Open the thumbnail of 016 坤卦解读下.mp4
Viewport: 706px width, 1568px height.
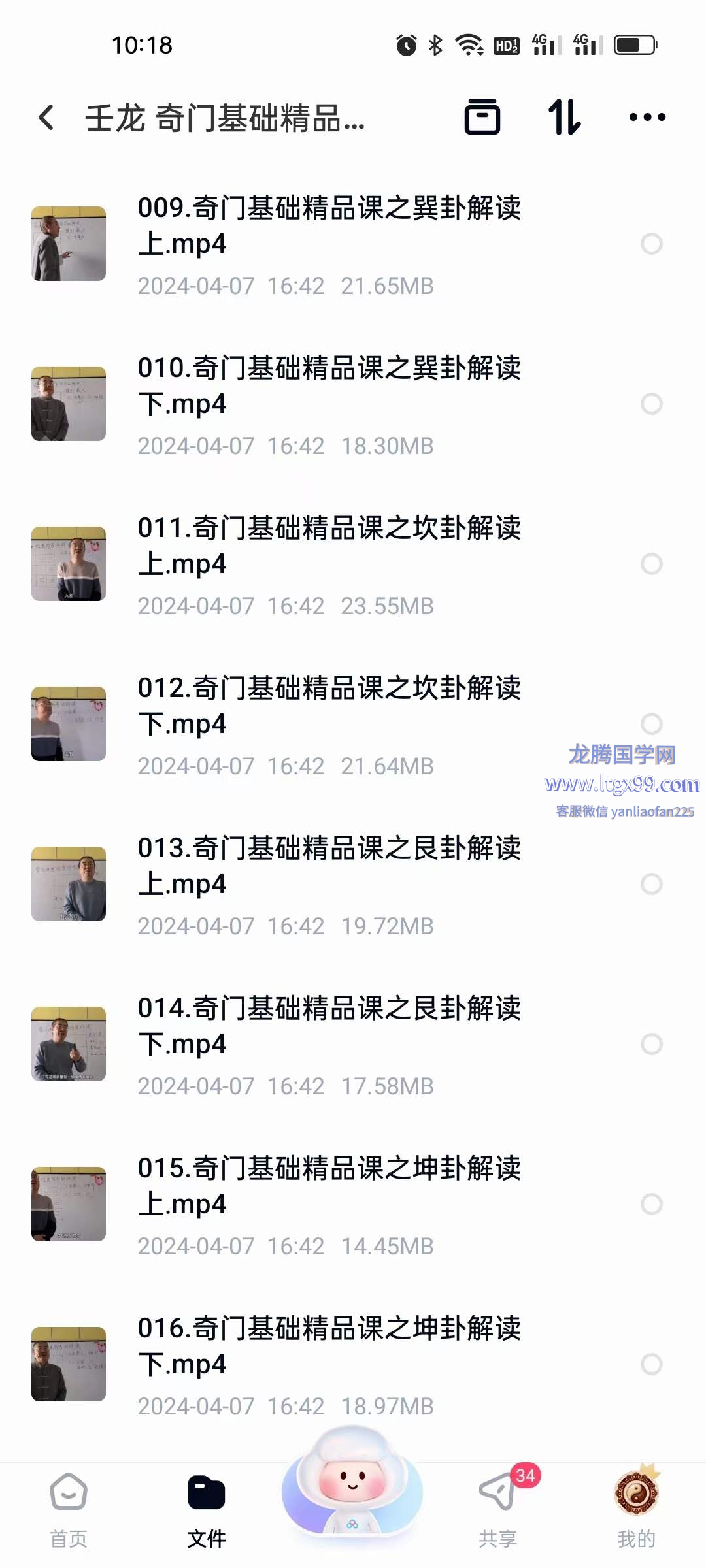click(69, 1364)
